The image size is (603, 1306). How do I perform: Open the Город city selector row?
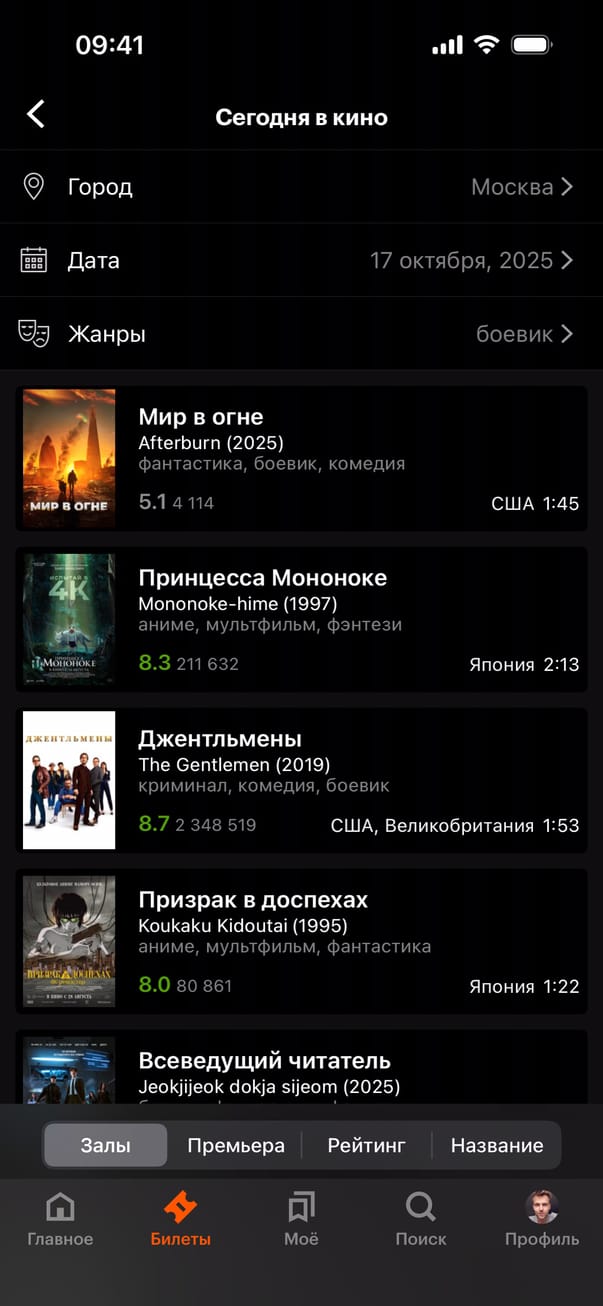pyautogui.click(x=301, y=187)
